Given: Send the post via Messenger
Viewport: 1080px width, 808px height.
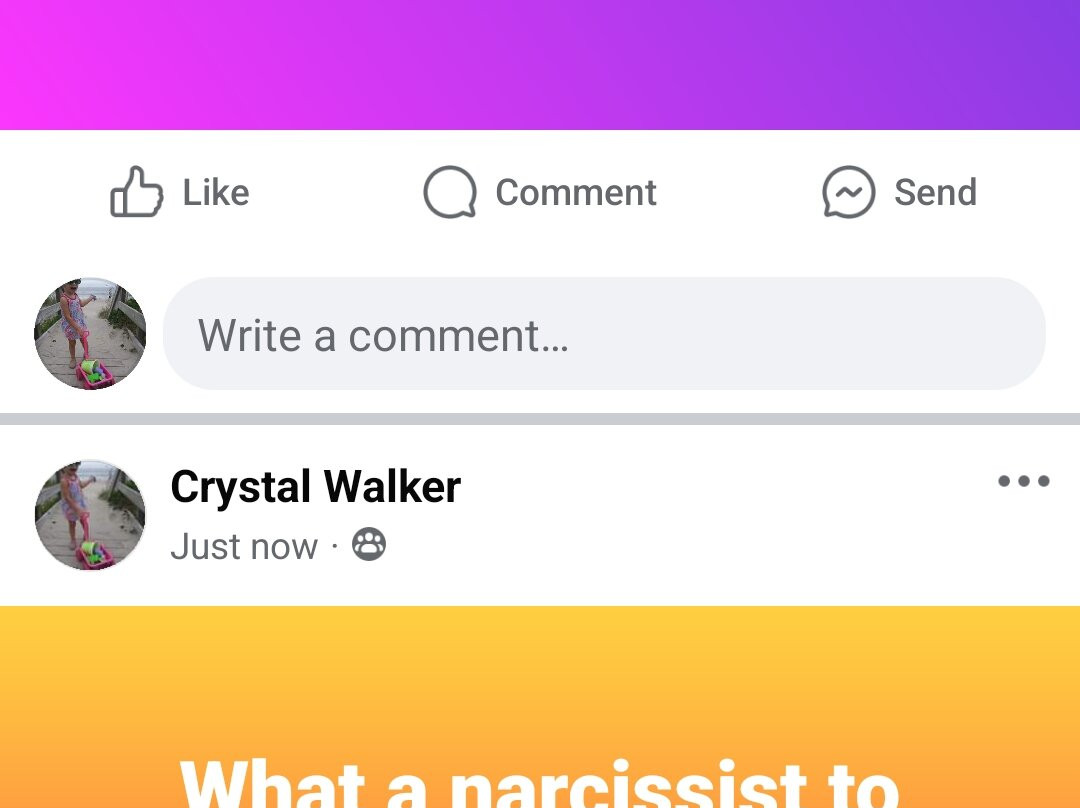Looking at the screenshot, I should click(899, 192).
